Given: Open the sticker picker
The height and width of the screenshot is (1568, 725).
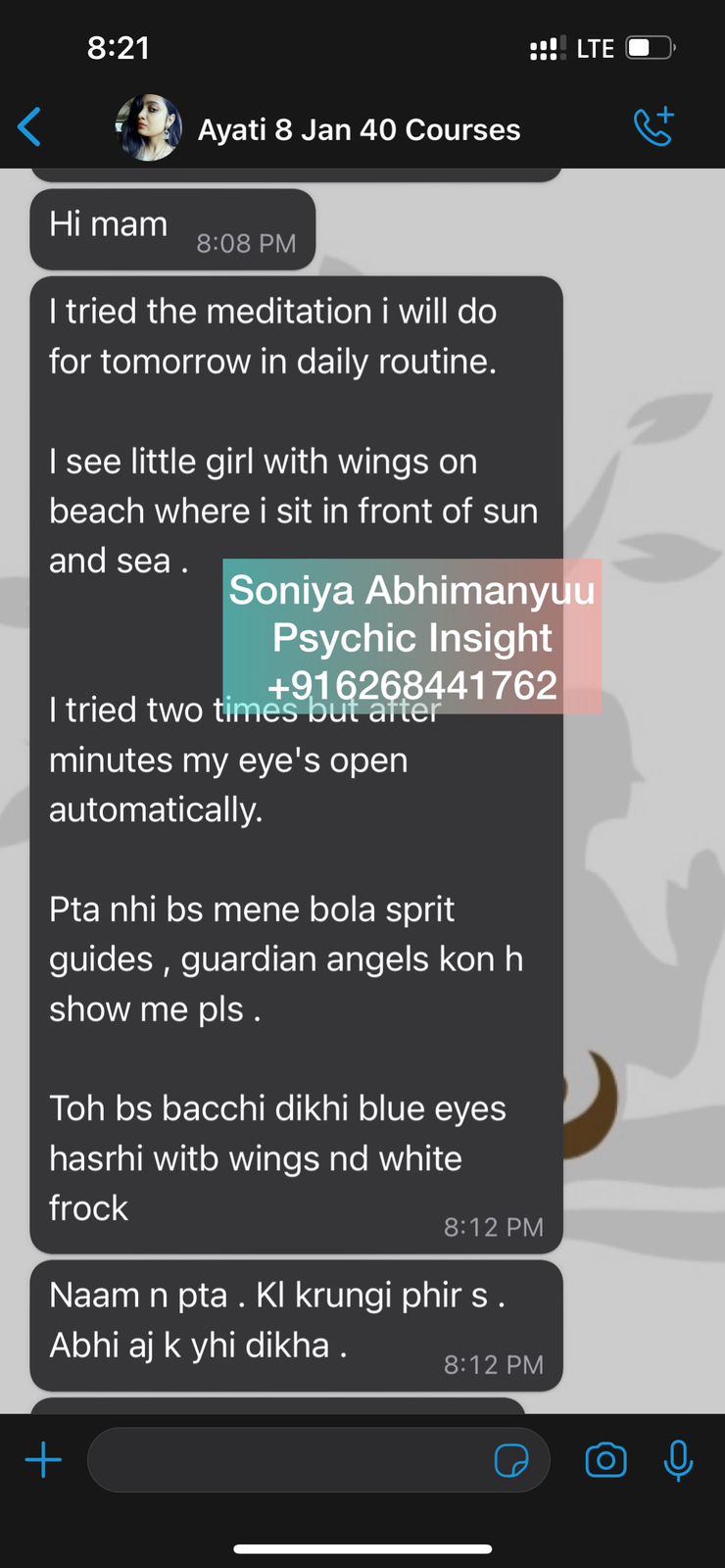Looking at the screenshot, I should pyautogui.click(x=511, y=1460).
